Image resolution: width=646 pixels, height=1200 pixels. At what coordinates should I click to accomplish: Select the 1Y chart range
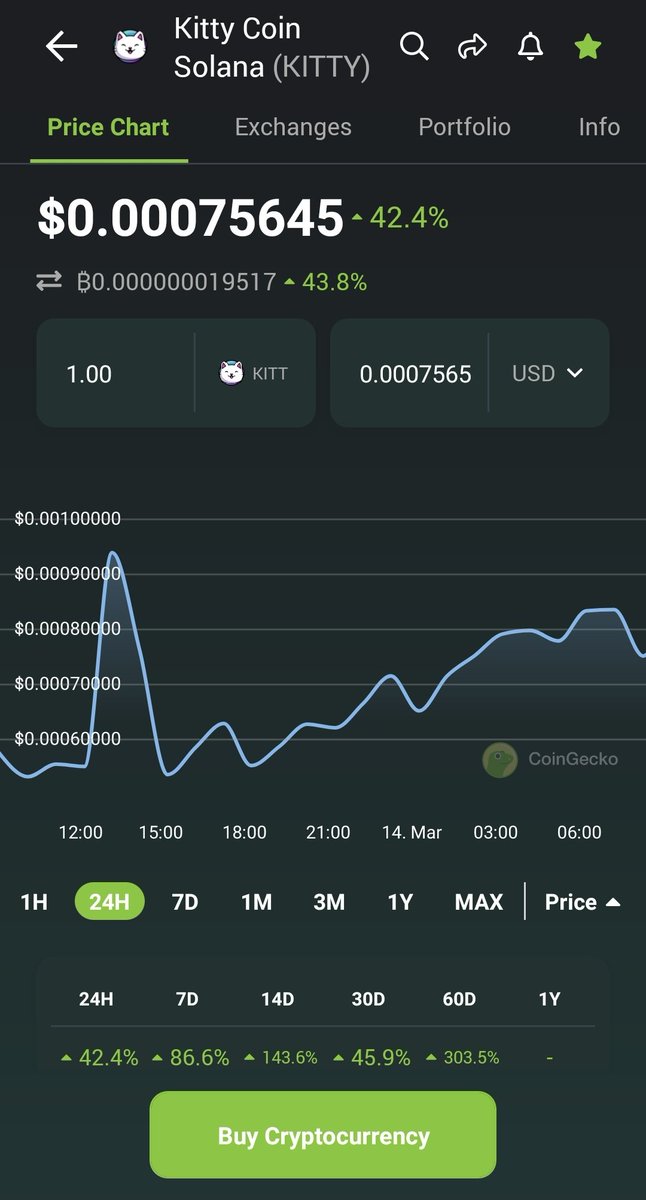[400, 902]
